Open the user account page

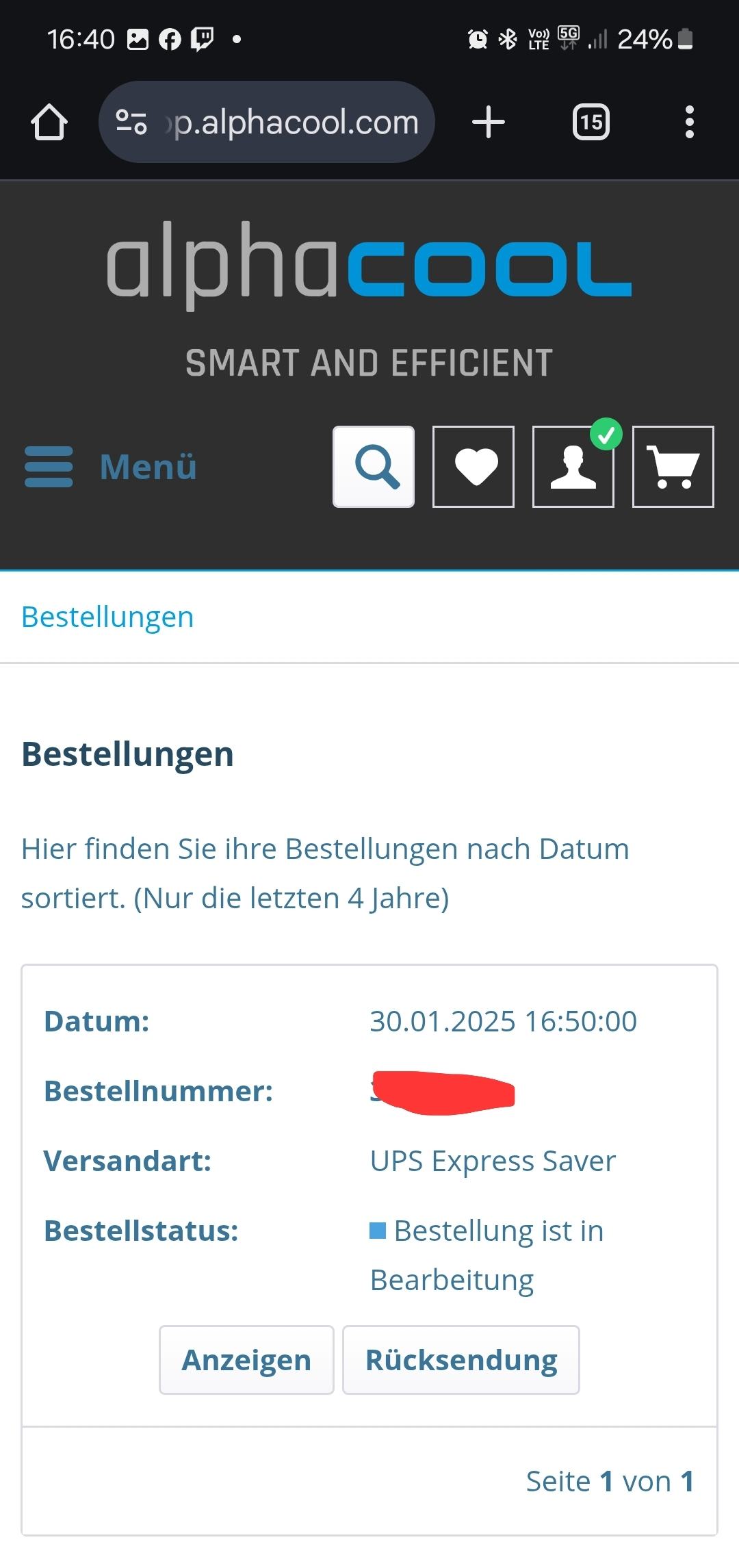pos(573,467)
